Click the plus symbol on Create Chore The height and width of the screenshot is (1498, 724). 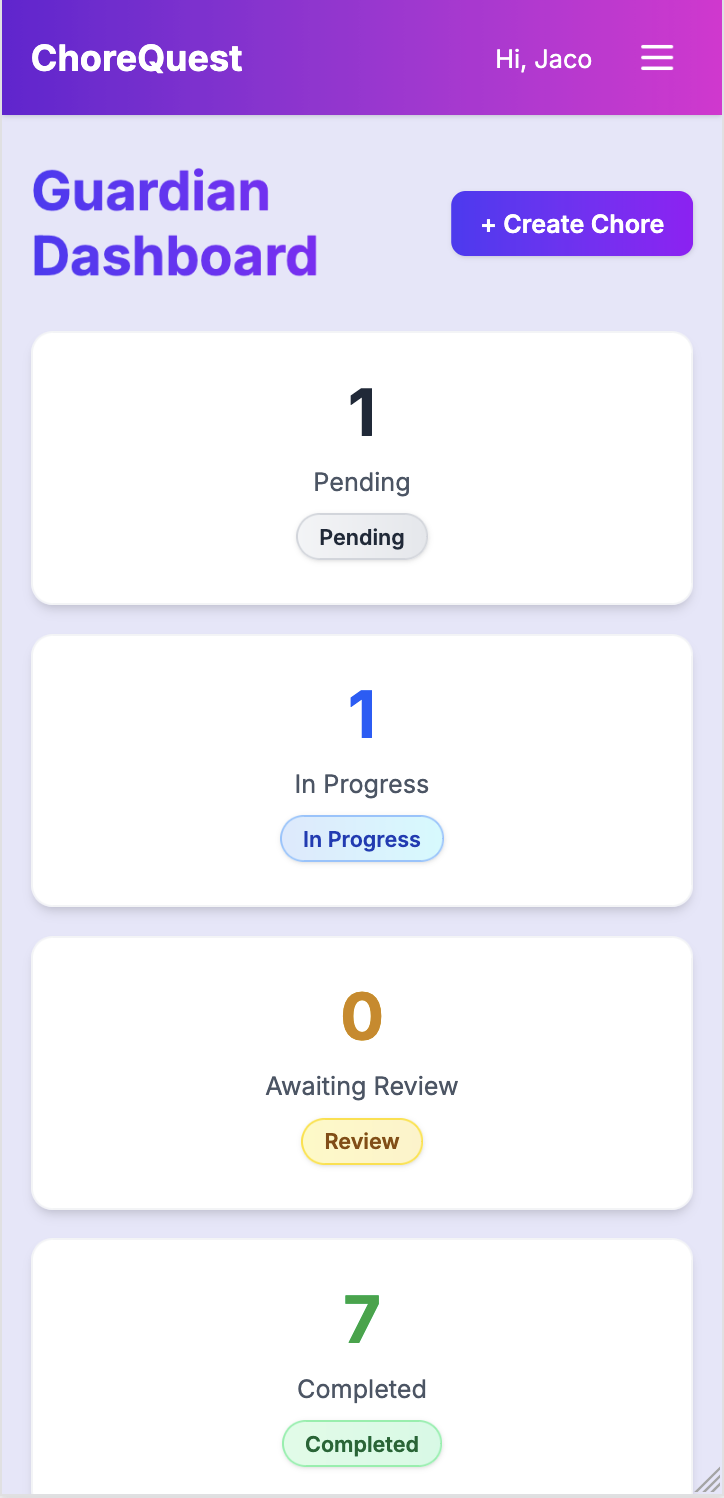click(489, 224)
